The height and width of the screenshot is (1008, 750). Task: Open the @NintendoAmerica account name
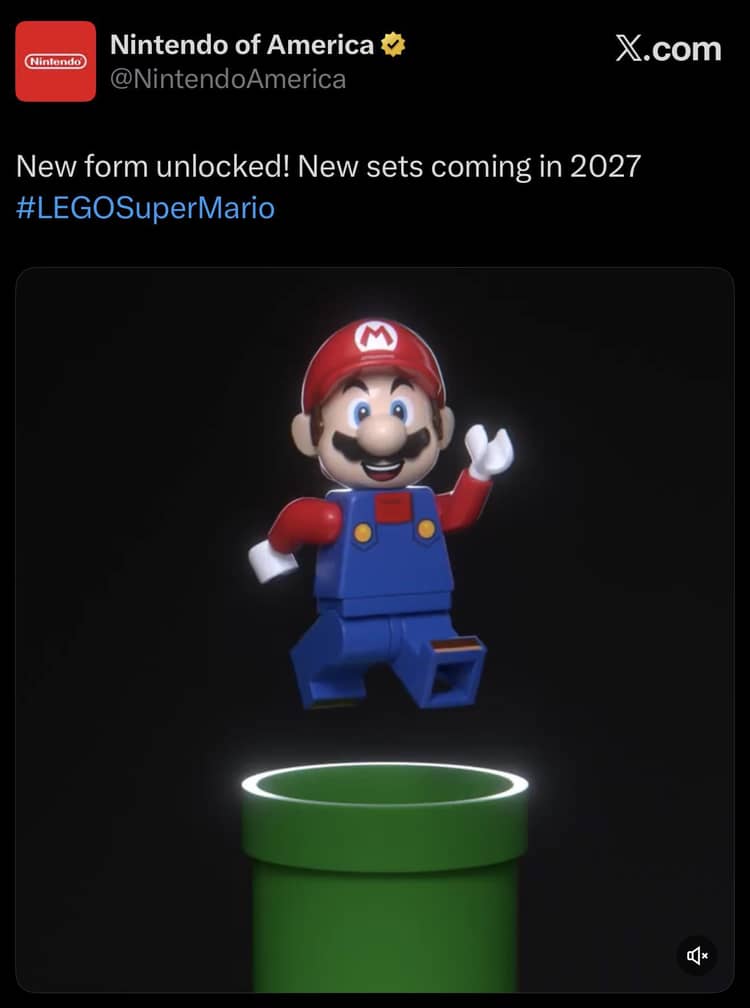click(x=227, y=79)
